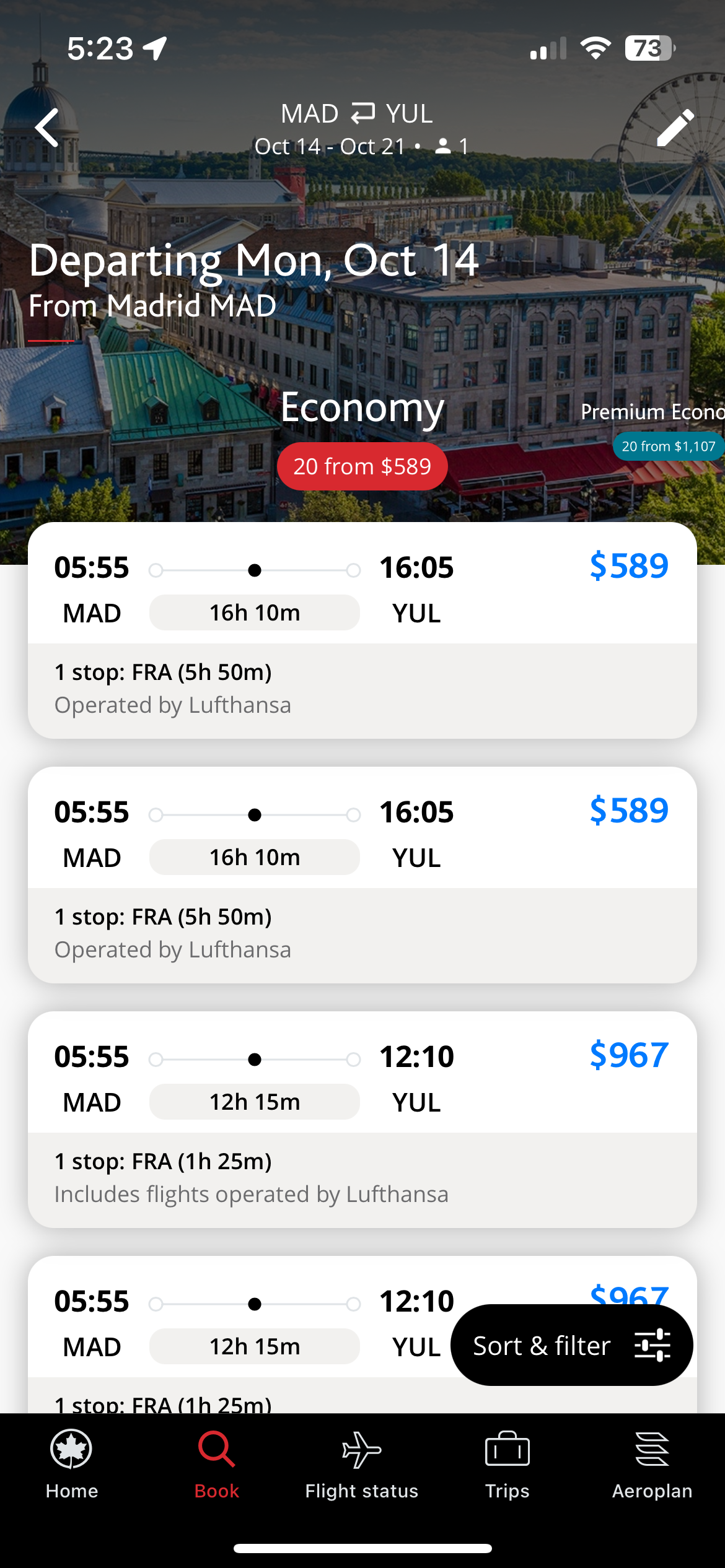Select the Economy tab
725x1568 pixels.
362,408
